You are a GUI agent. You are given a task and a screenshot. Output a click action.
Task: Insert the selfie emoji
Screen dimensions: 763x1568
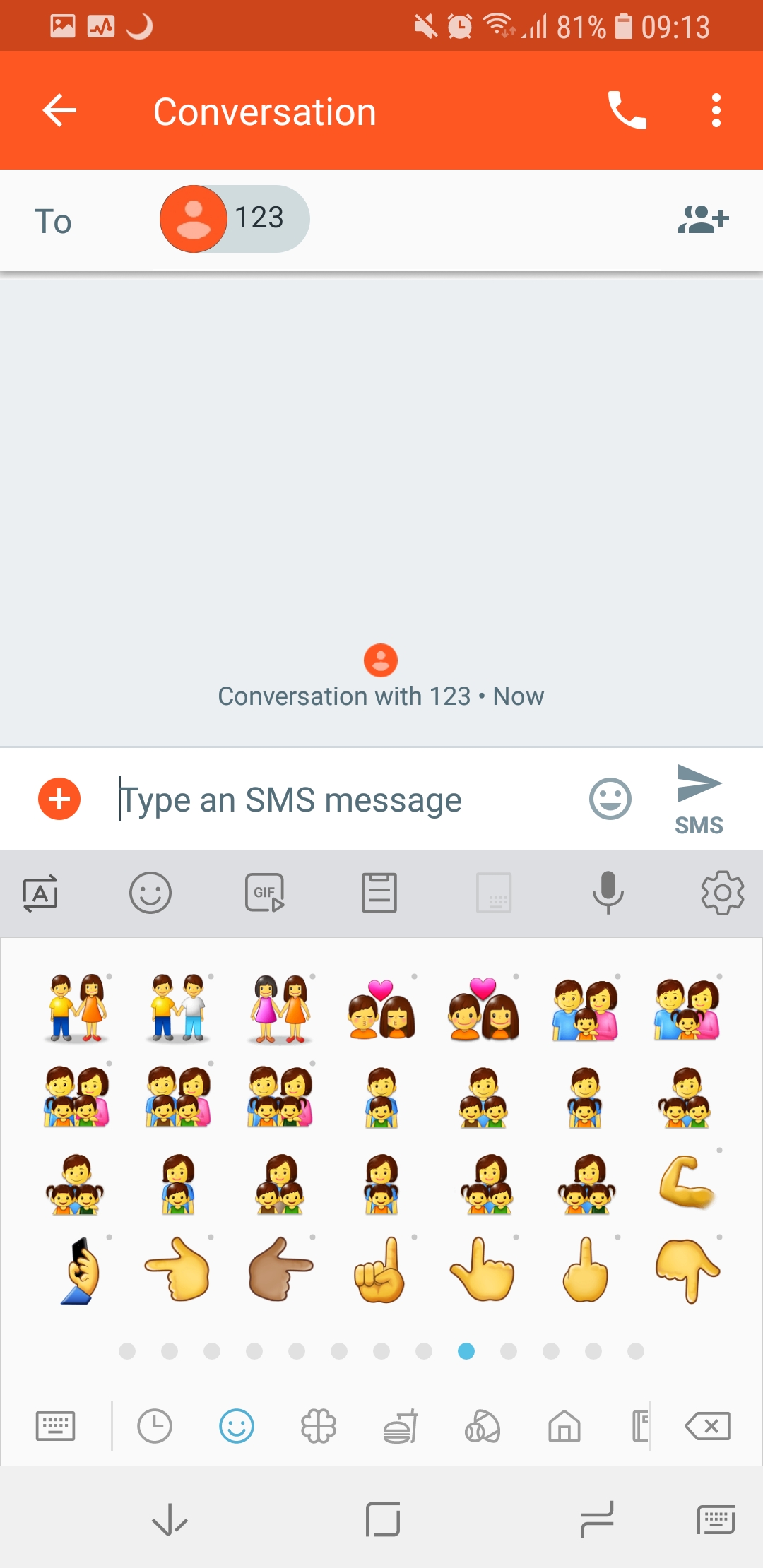(x=79, y=1270)
